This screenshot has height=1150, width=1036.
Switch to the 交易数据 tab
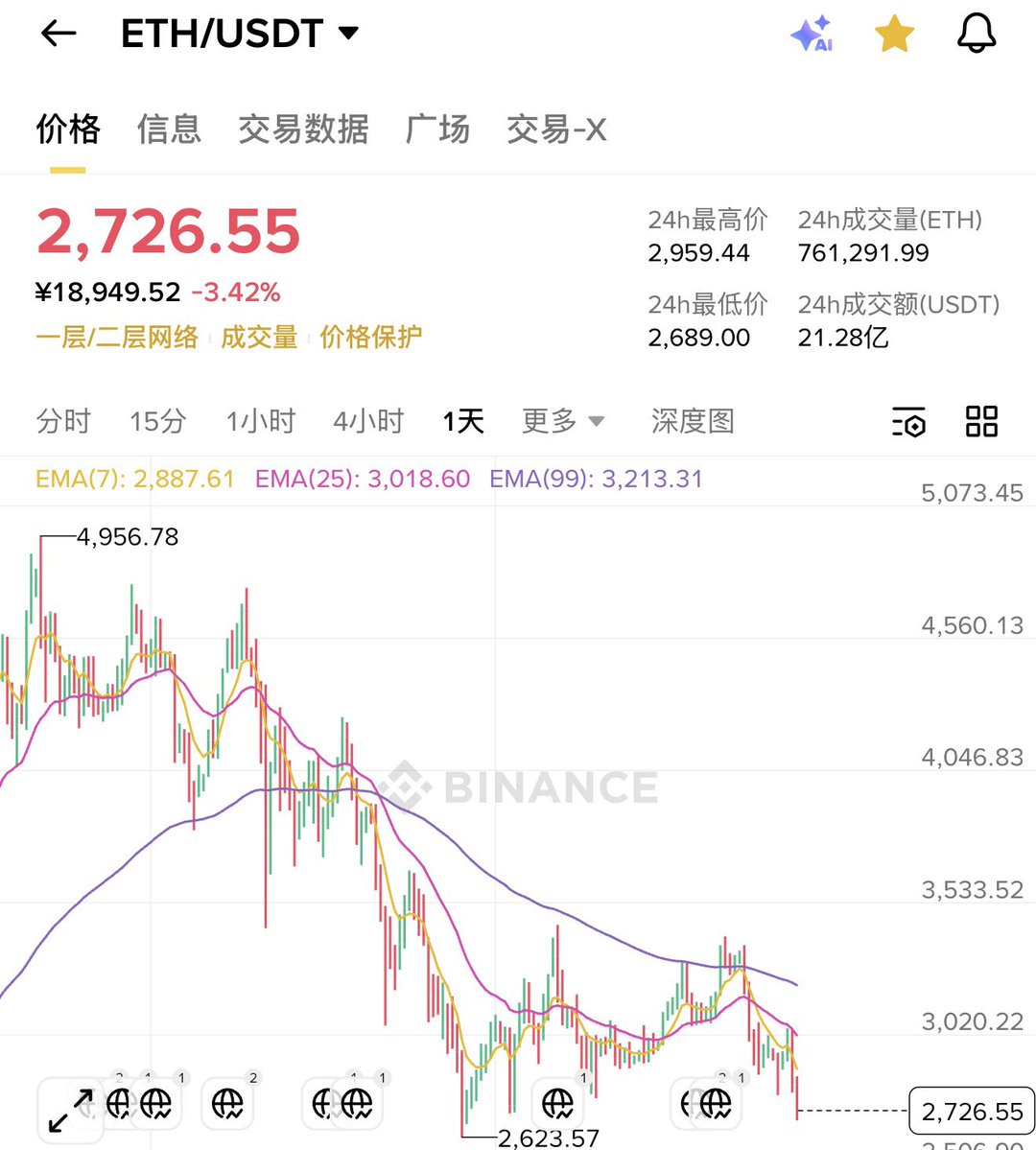pyautogui.click(x=303, y=129)
